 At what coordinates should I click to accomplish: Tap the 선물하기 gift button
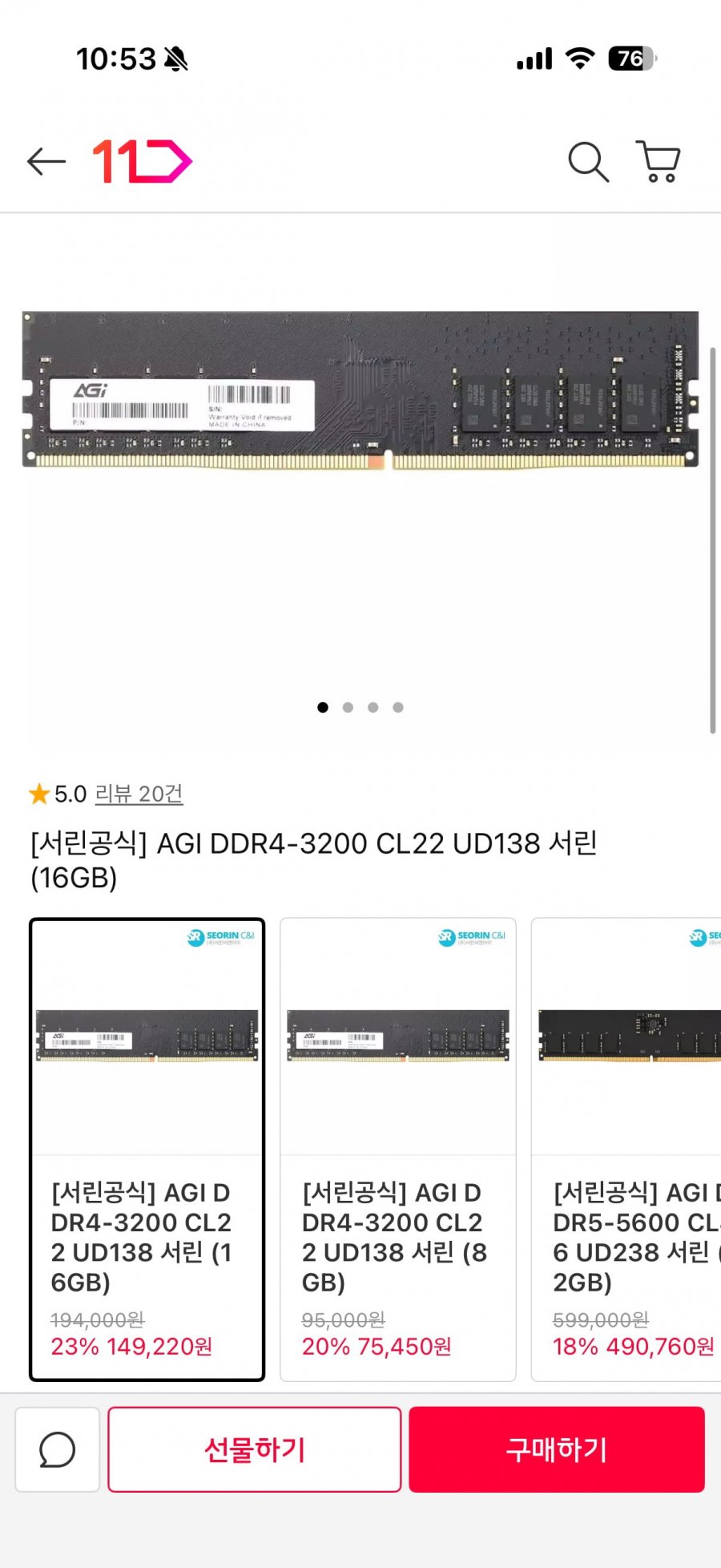tap(254, 1449)
